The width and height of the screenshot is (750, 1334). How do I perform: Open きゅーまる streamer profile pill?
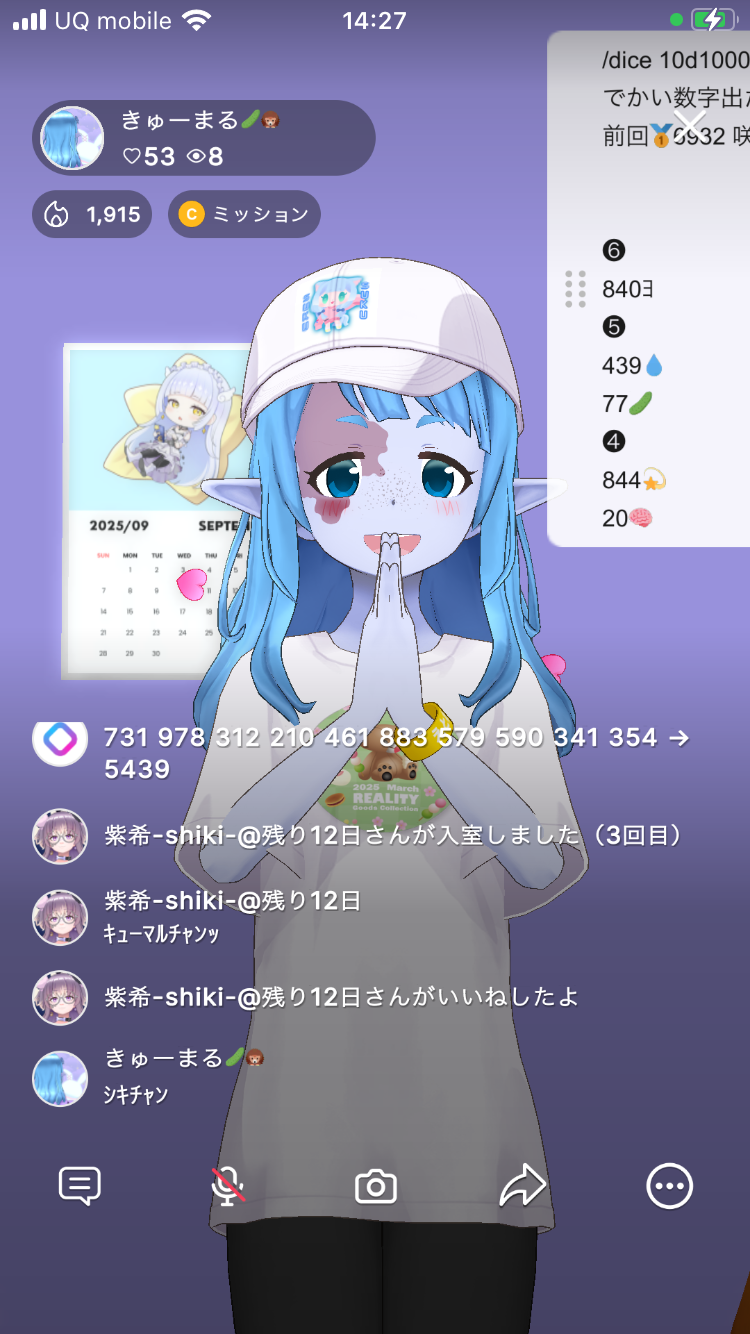[x=204, y=138]
